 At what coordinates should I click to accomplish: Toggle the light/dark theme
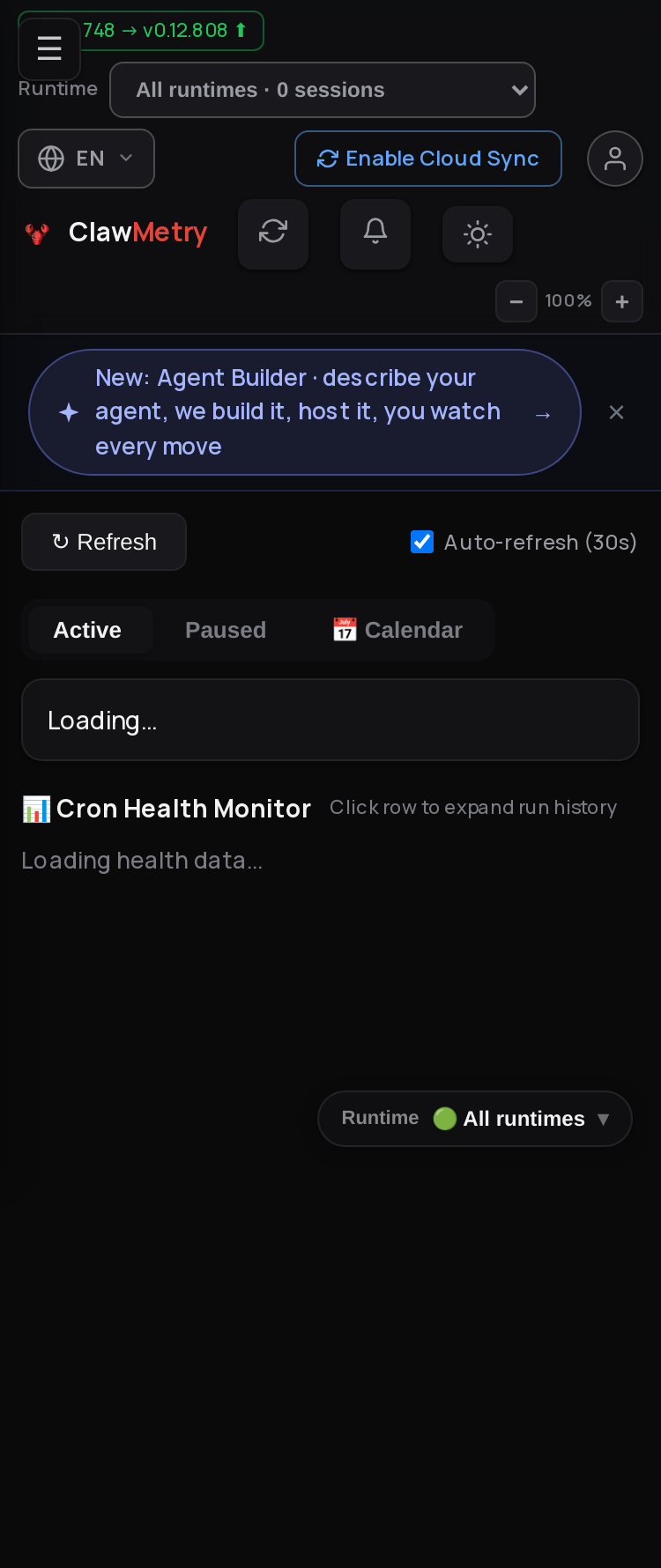click(x=478, y=234)
